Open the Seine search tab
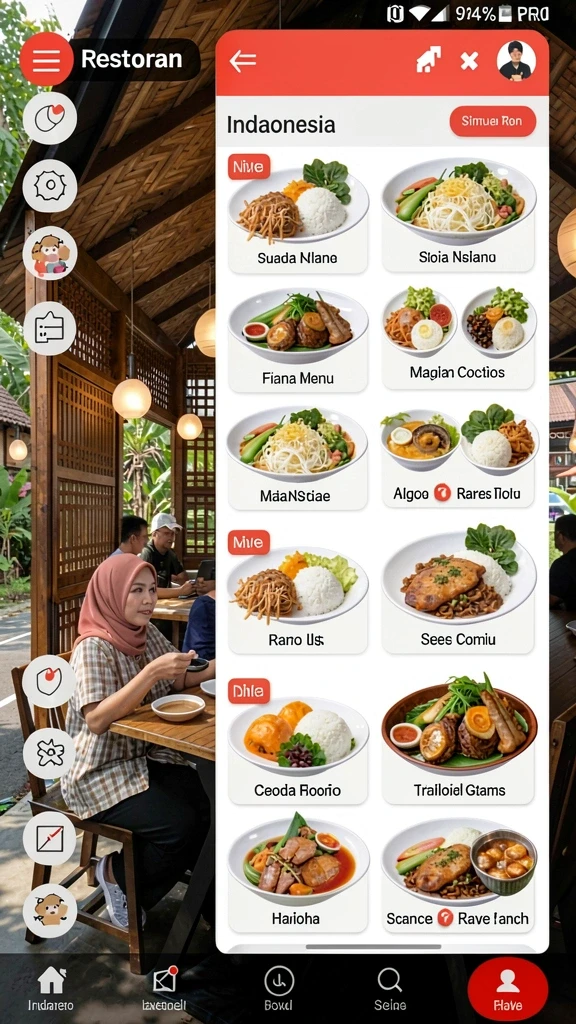 point(390,987)
